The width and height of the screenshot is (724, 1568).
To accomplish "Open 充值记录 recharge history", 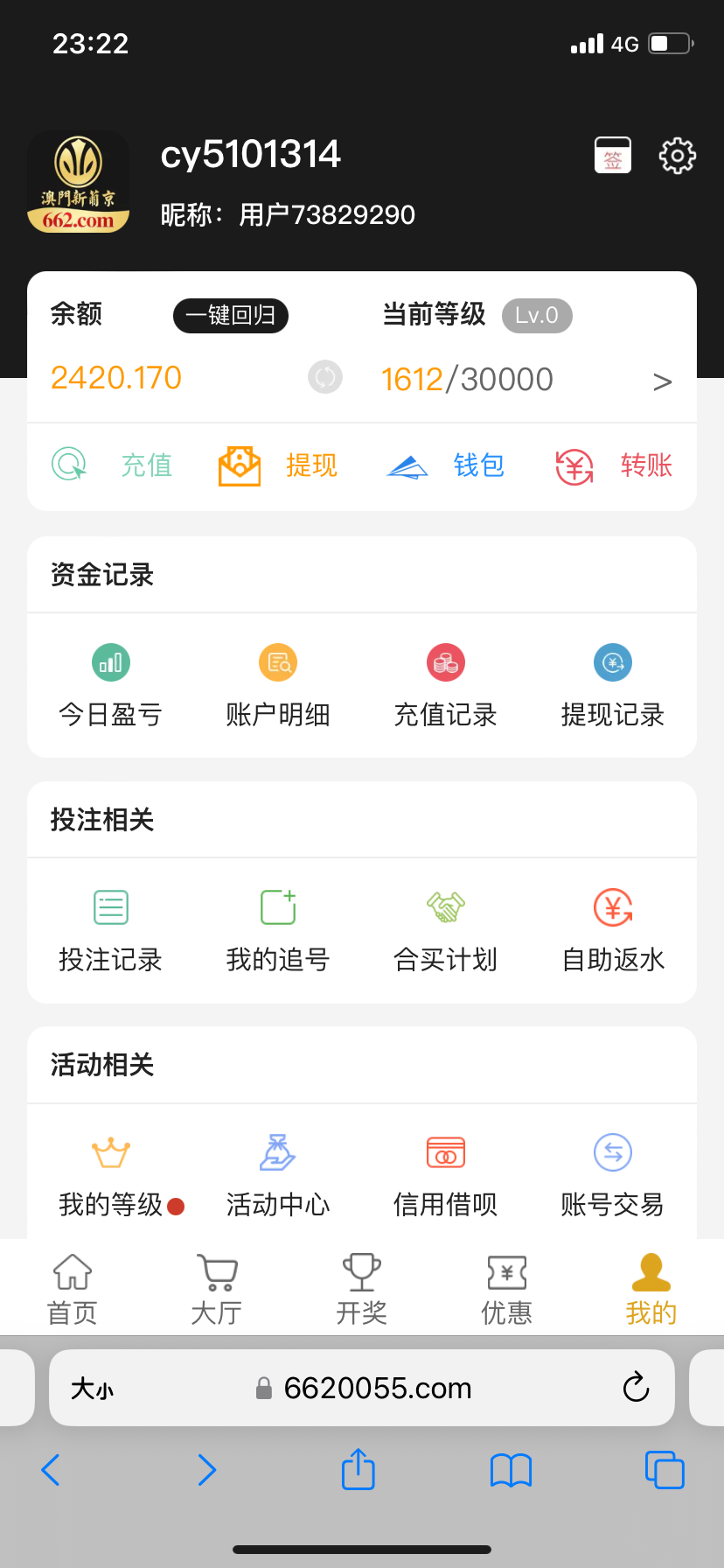I will pyautogui.click(x=446, y=685).
